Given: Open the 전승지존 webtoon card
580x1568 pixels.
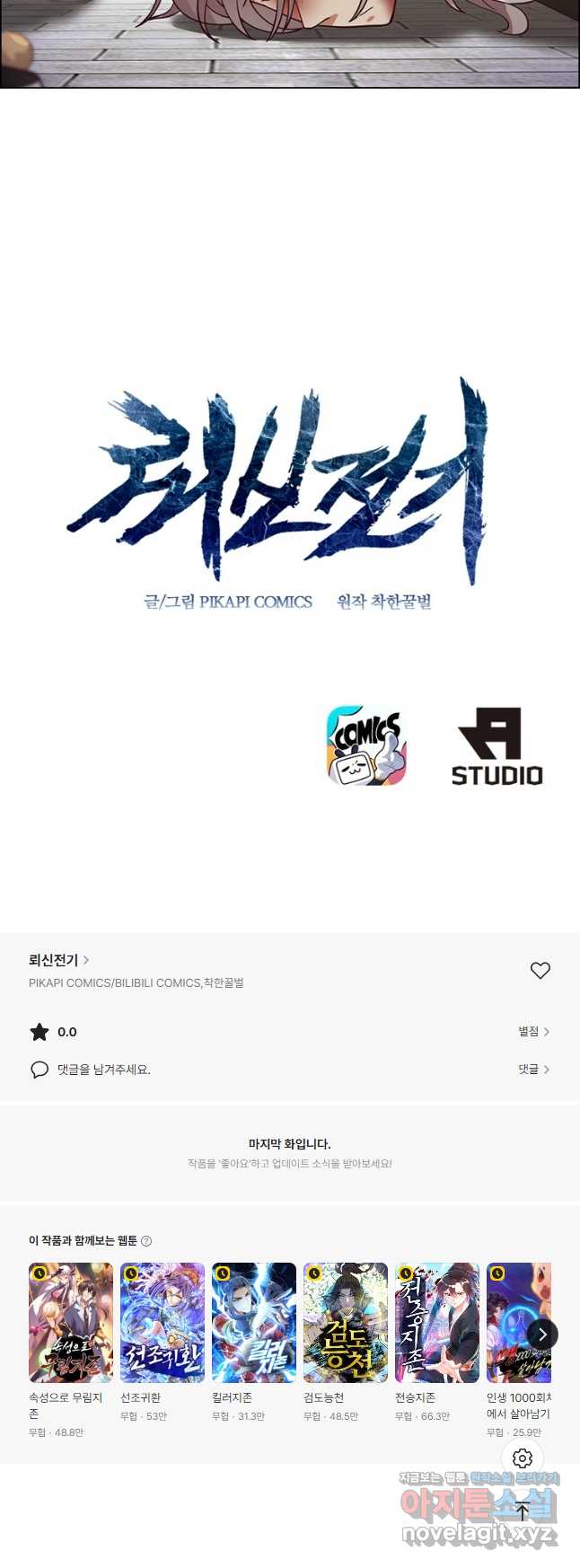Looking at the screenshot, I should [437, 1323].
